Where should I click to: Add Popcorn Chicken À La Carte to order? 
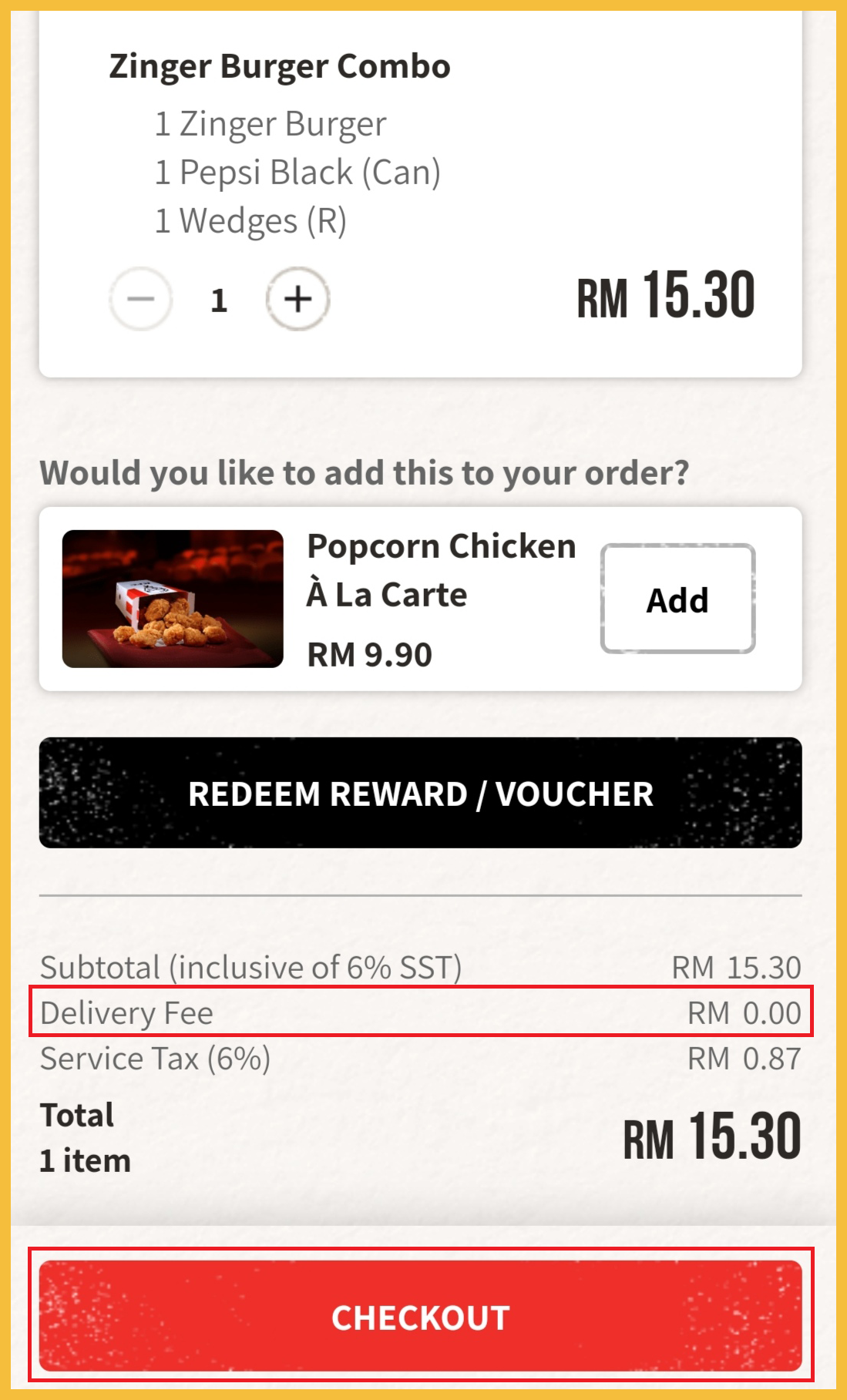click(x=677, y=599)
